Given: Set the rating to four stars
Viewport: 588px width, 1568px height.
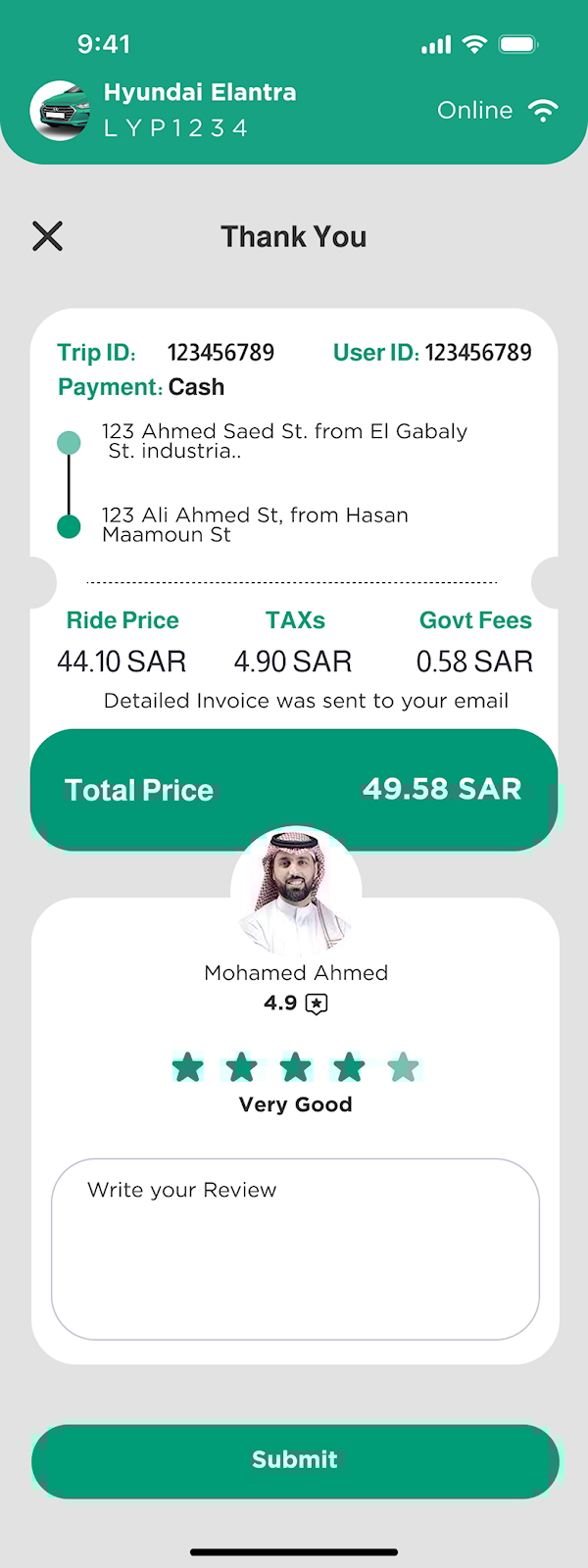Looking at the screenshot, I should coord(349,1067).
